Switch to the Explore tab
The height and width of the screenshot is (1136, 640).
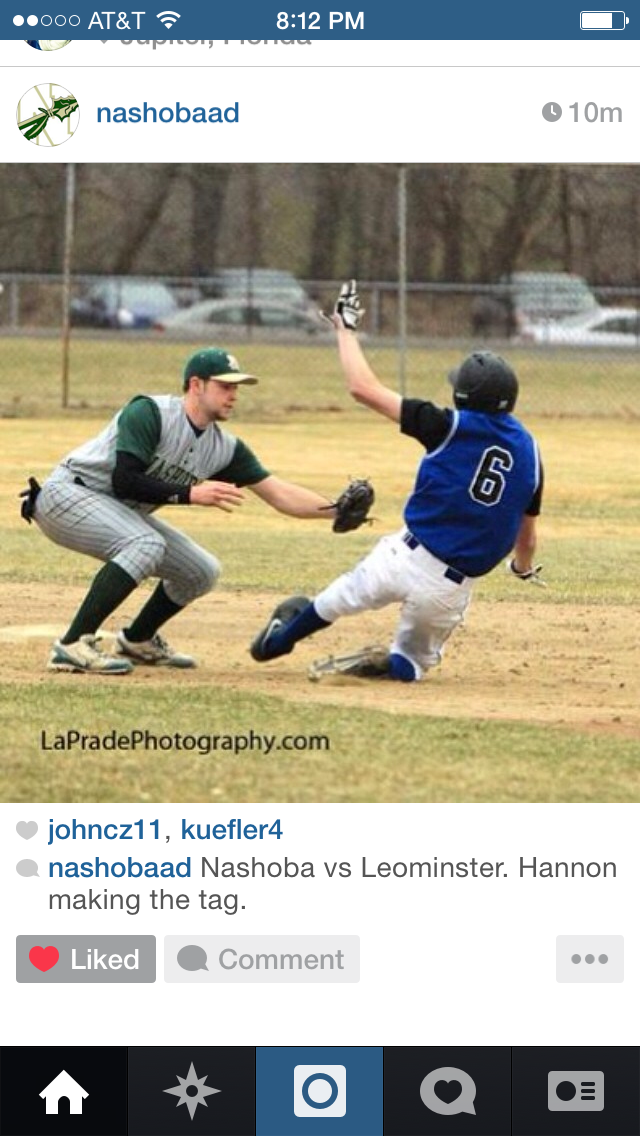pos(192,1091)
